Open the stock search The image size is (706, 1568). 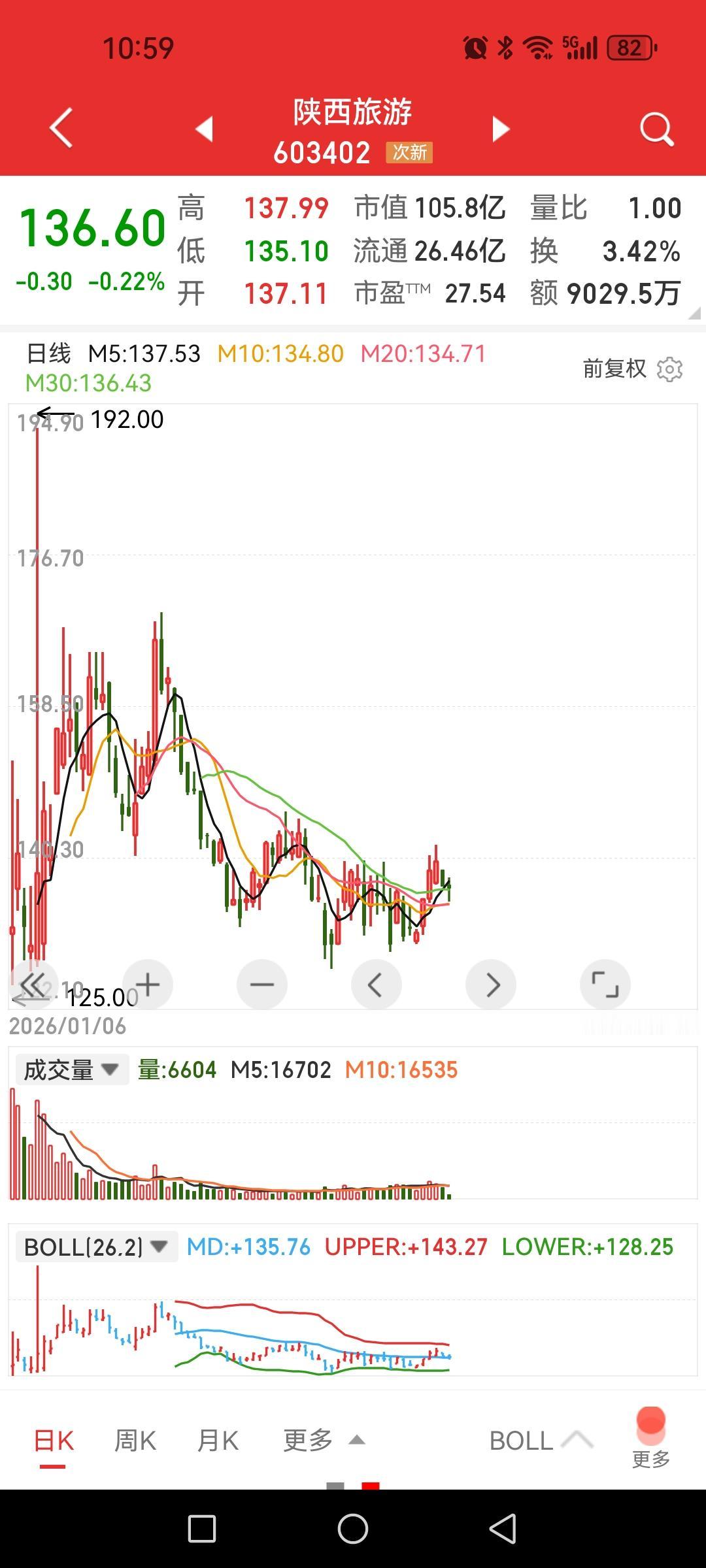point(656,128)
